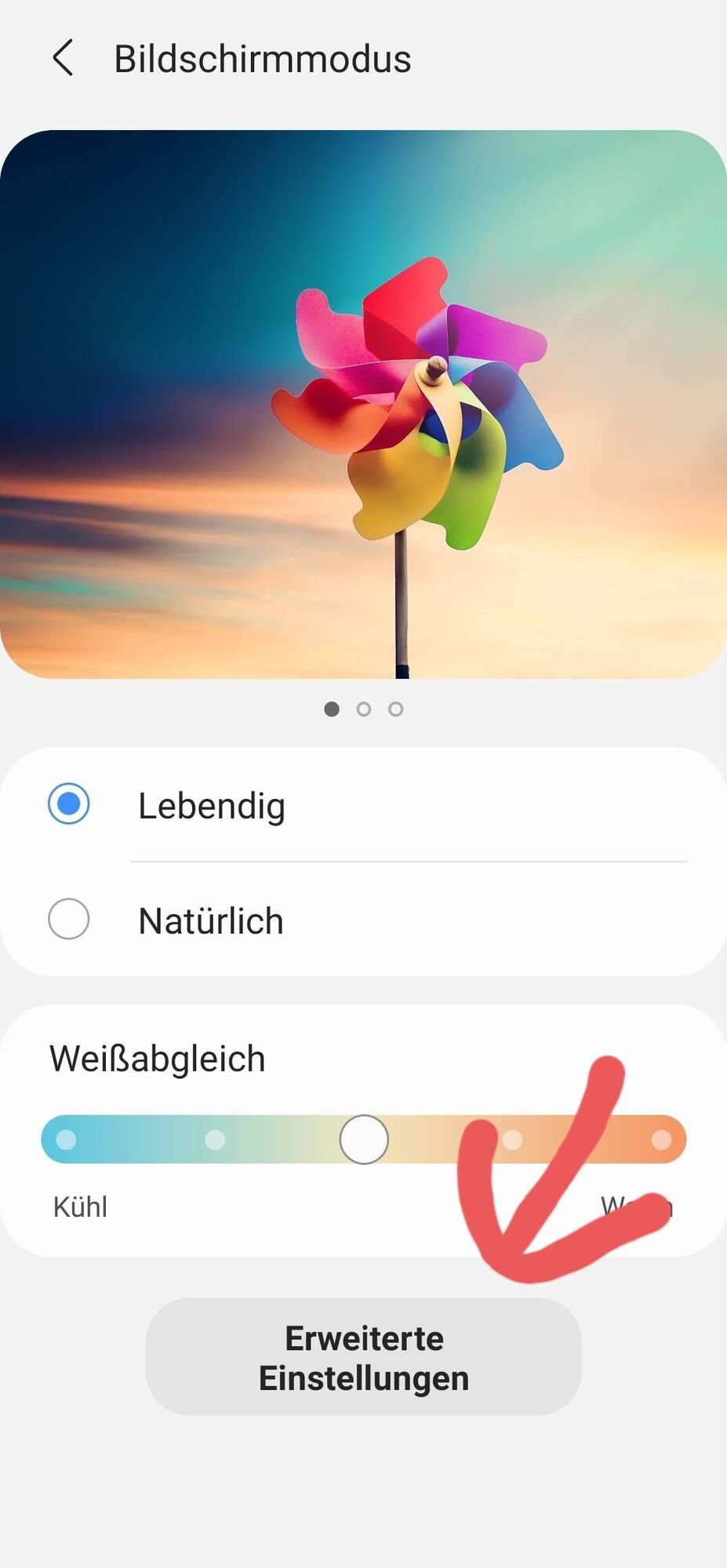
Task: Set white balance to the warmest point
Action: point(661,1139)
